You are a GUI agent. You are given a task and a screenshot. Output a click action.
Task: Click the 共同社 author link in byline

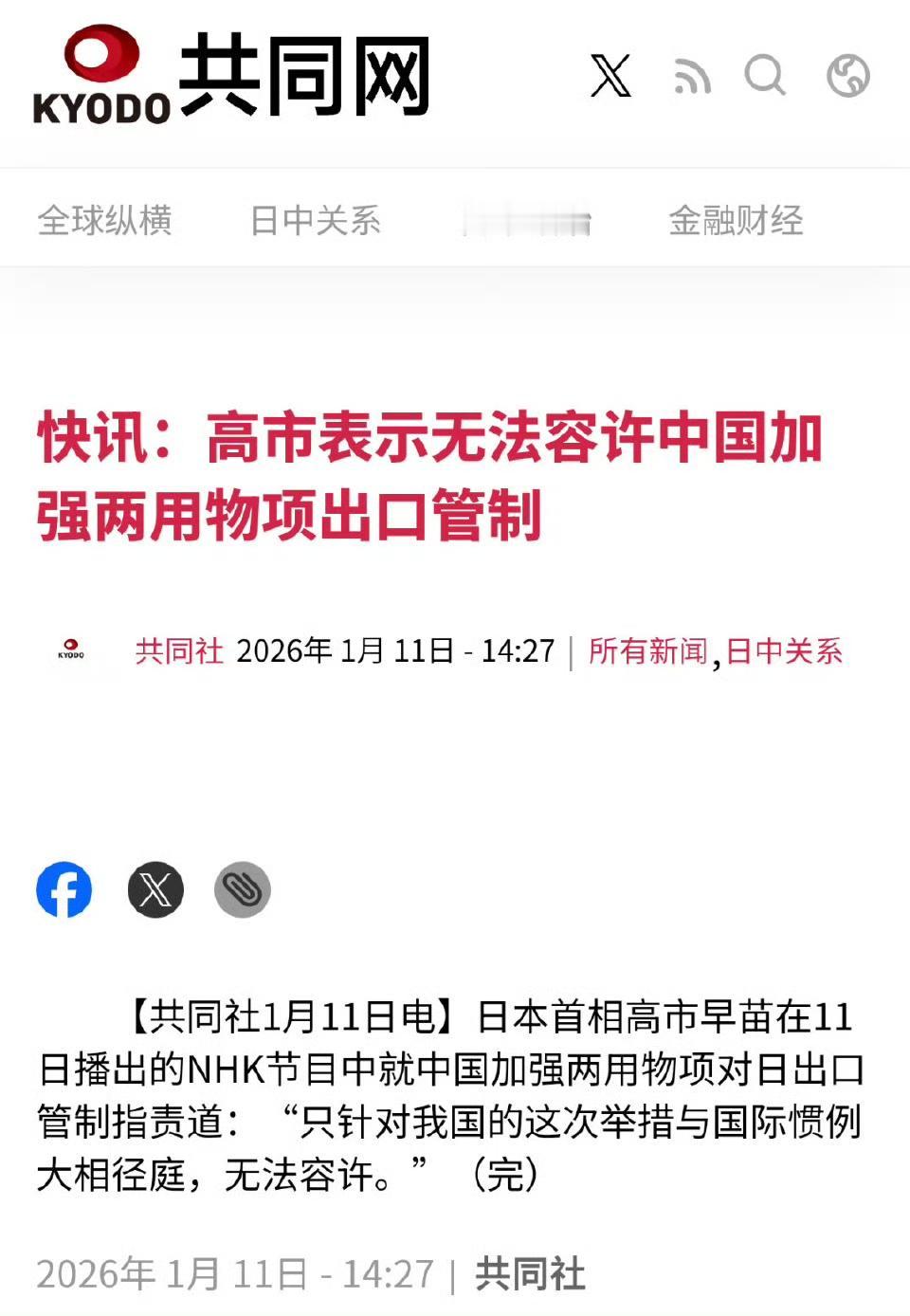pos(177,652)
